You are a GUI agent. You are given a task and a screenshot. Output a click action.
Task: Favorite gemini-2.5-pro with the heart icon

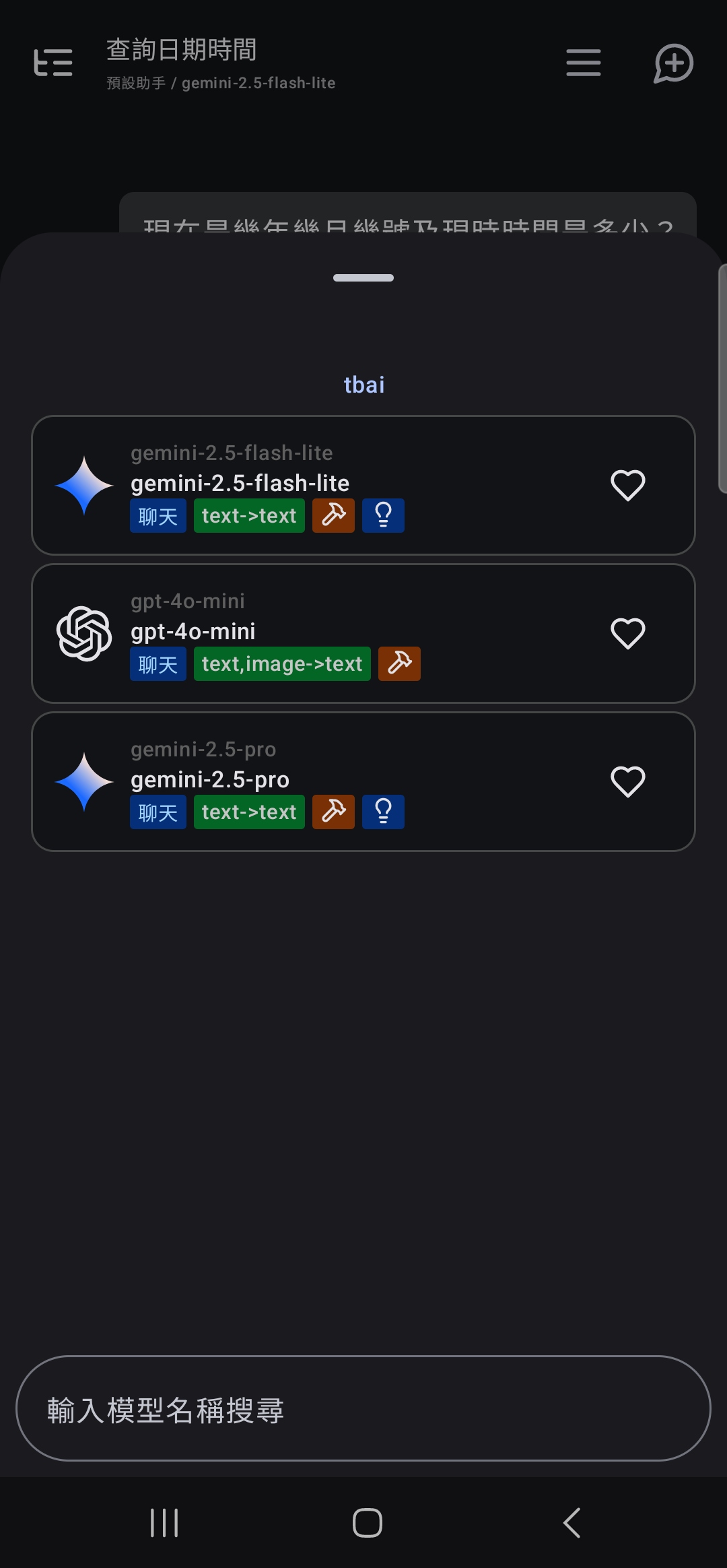coord(627,781)
